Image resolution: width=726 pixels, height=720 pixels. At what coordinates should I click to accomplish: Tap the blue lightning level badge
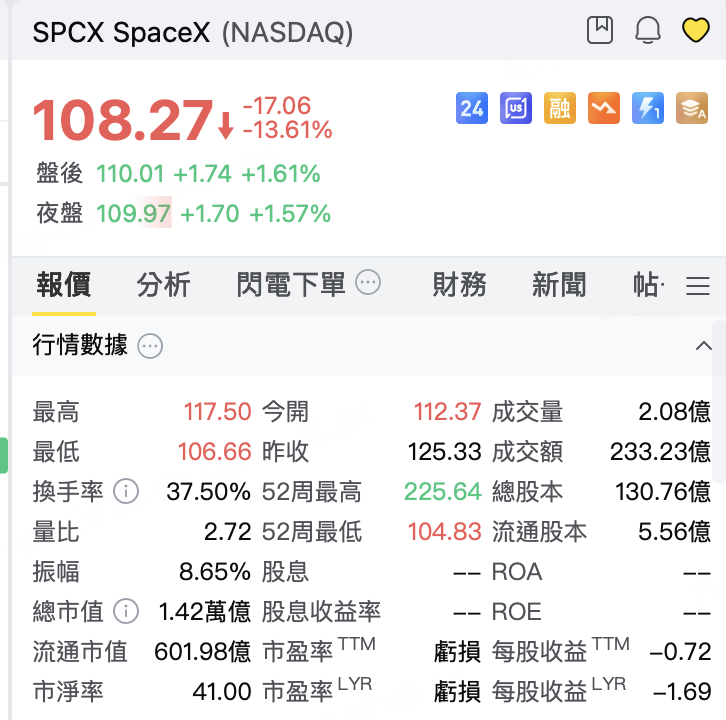pos(648,108)
